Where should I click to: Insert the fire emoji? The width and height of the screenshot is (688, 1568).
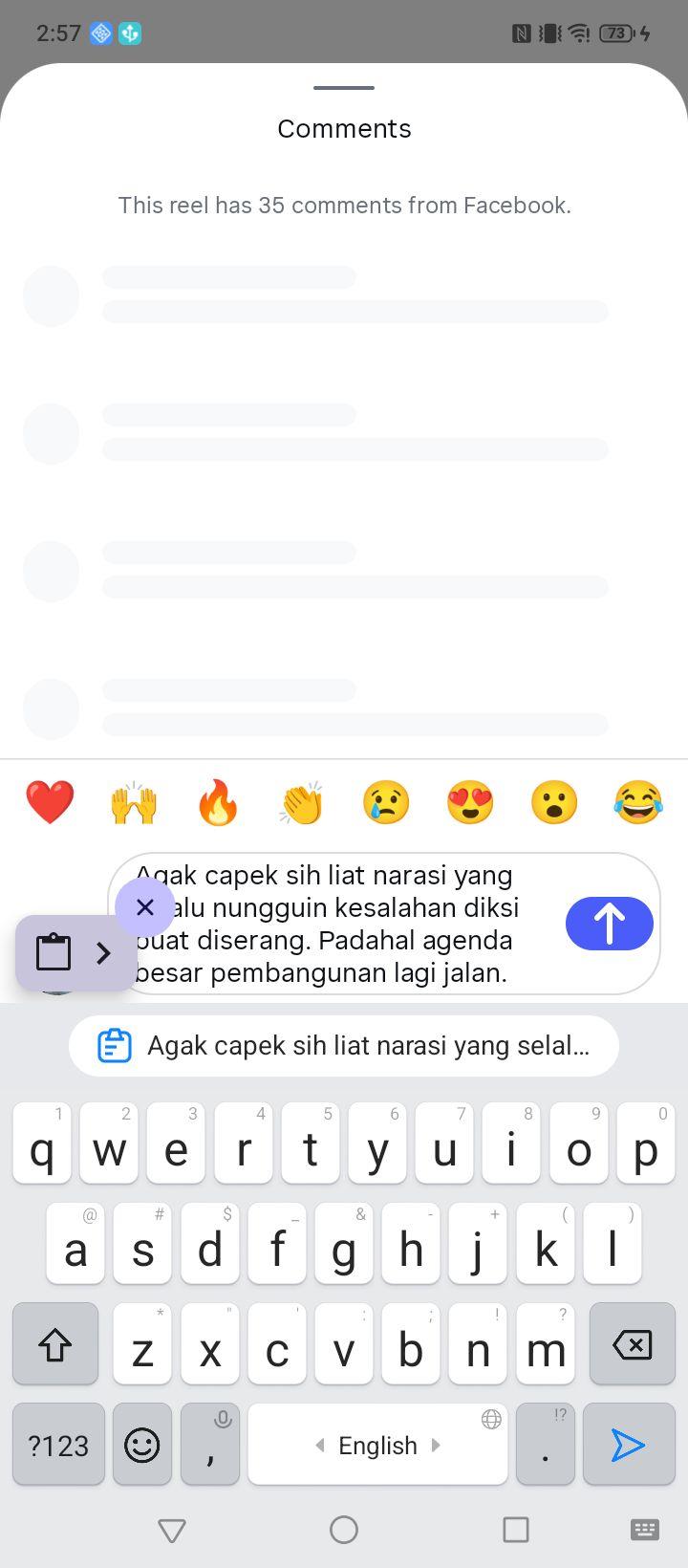point(218,802)
